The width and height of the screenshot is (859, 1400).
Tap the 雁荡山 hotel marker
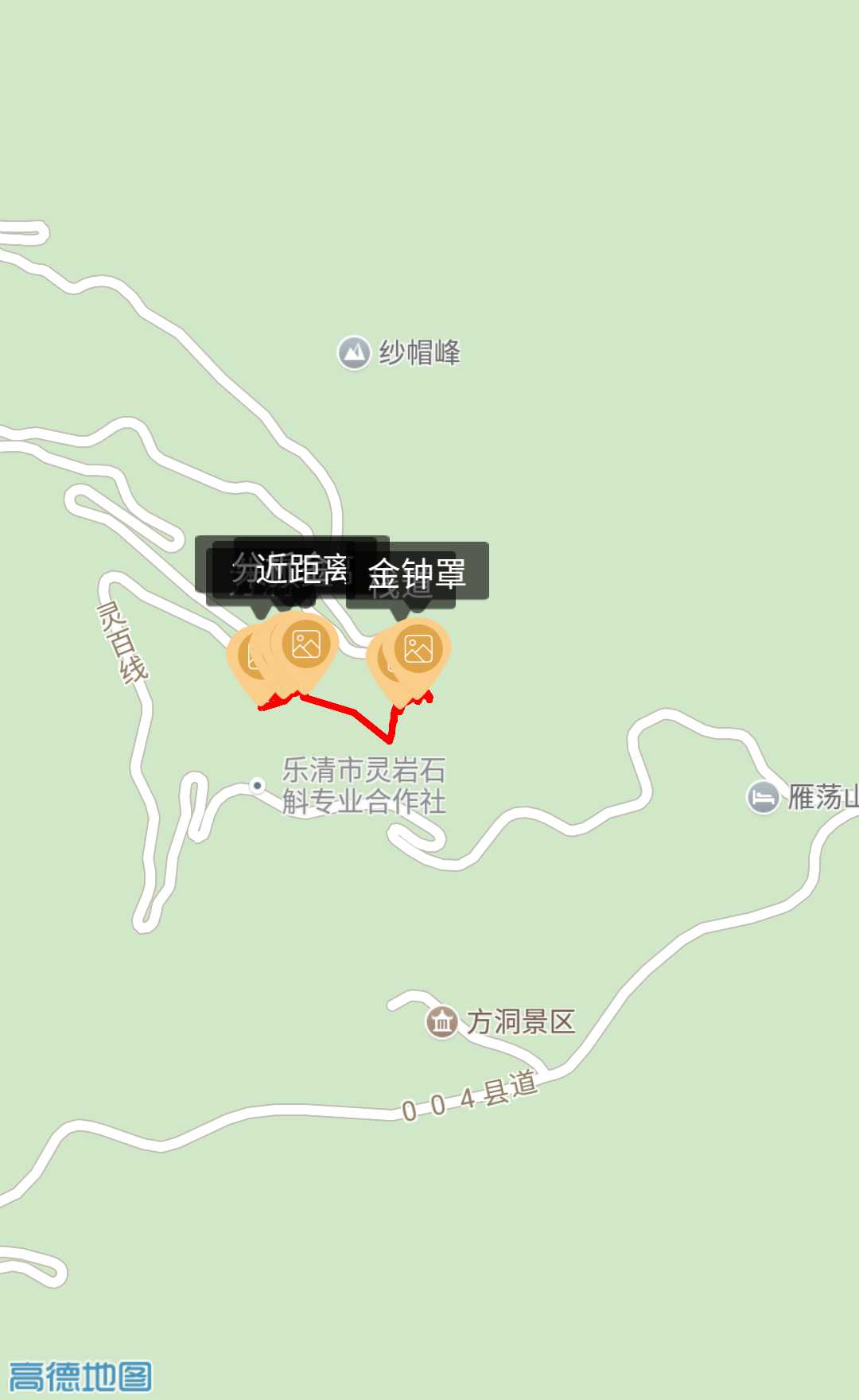(763, 797)
